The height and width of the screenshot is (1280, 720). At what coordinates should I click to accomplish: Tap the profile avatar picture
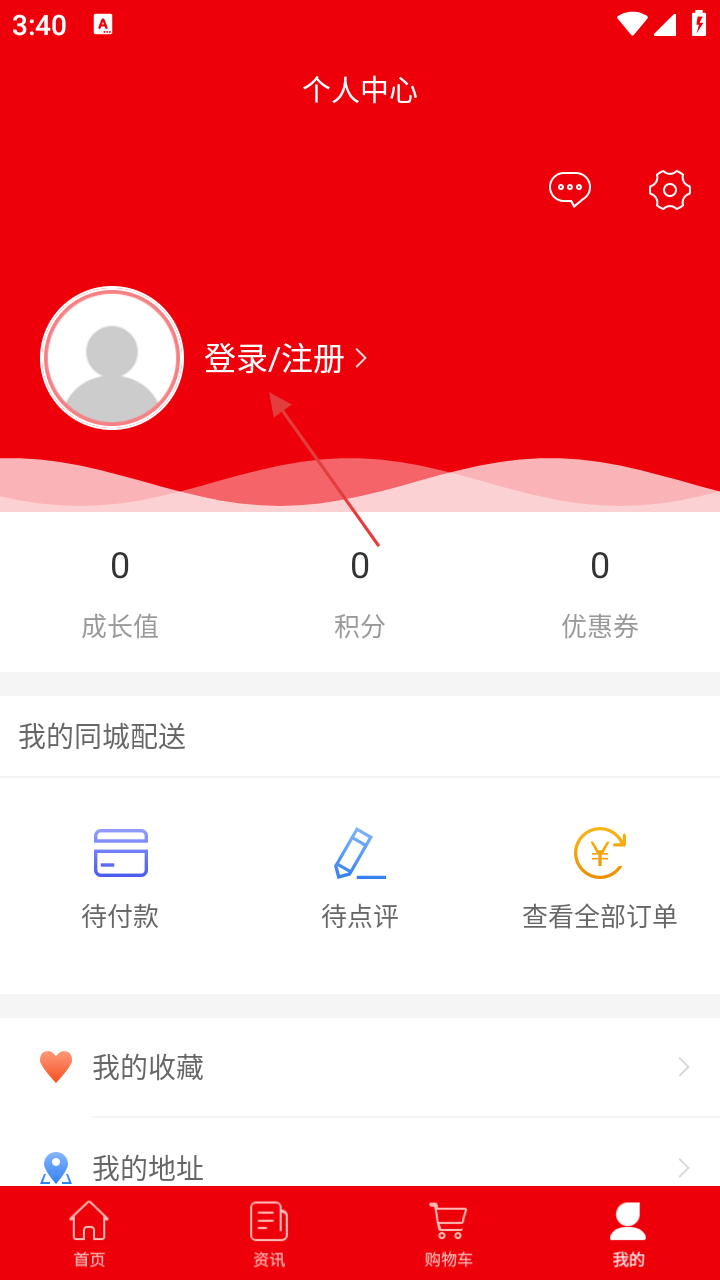point(112,358)
